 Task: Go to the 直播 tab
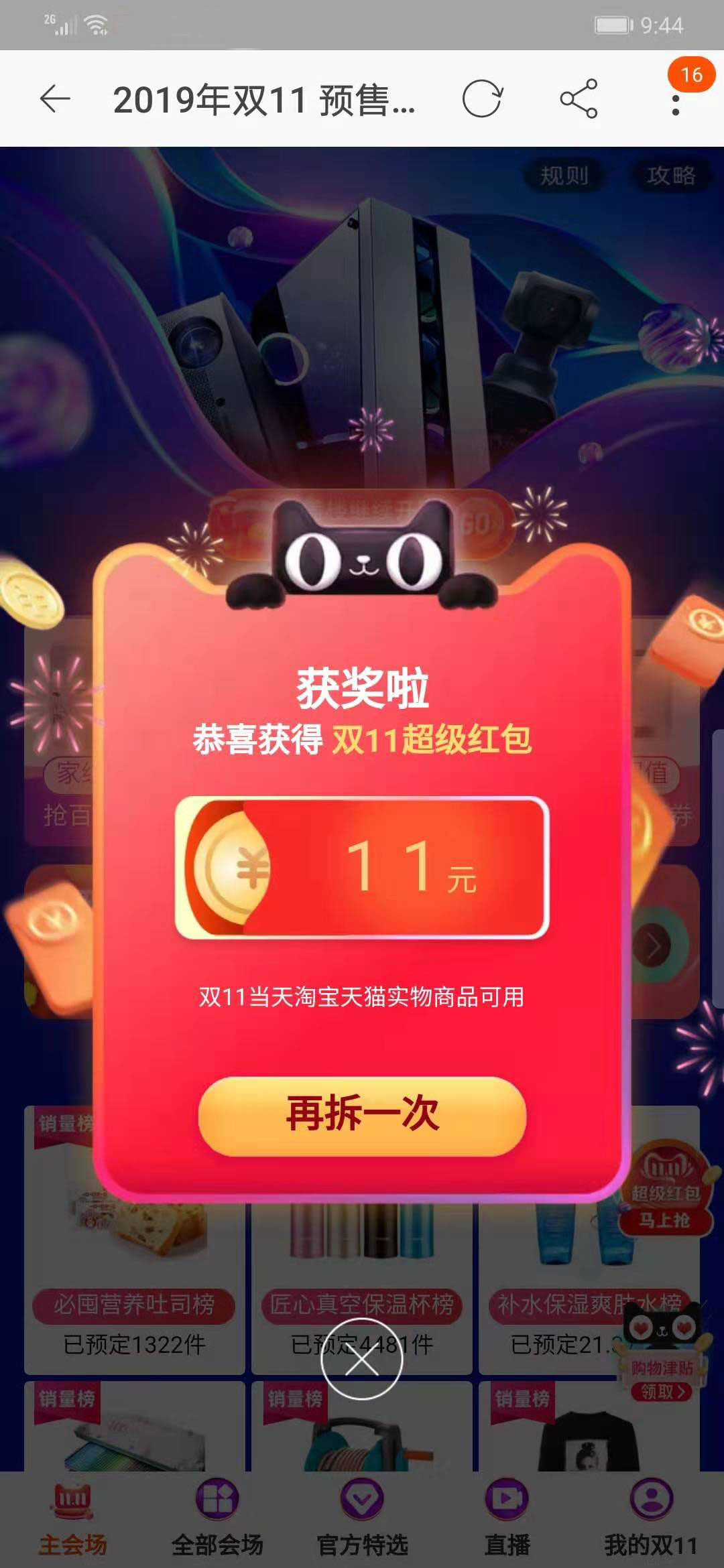tap(507, 1518)
